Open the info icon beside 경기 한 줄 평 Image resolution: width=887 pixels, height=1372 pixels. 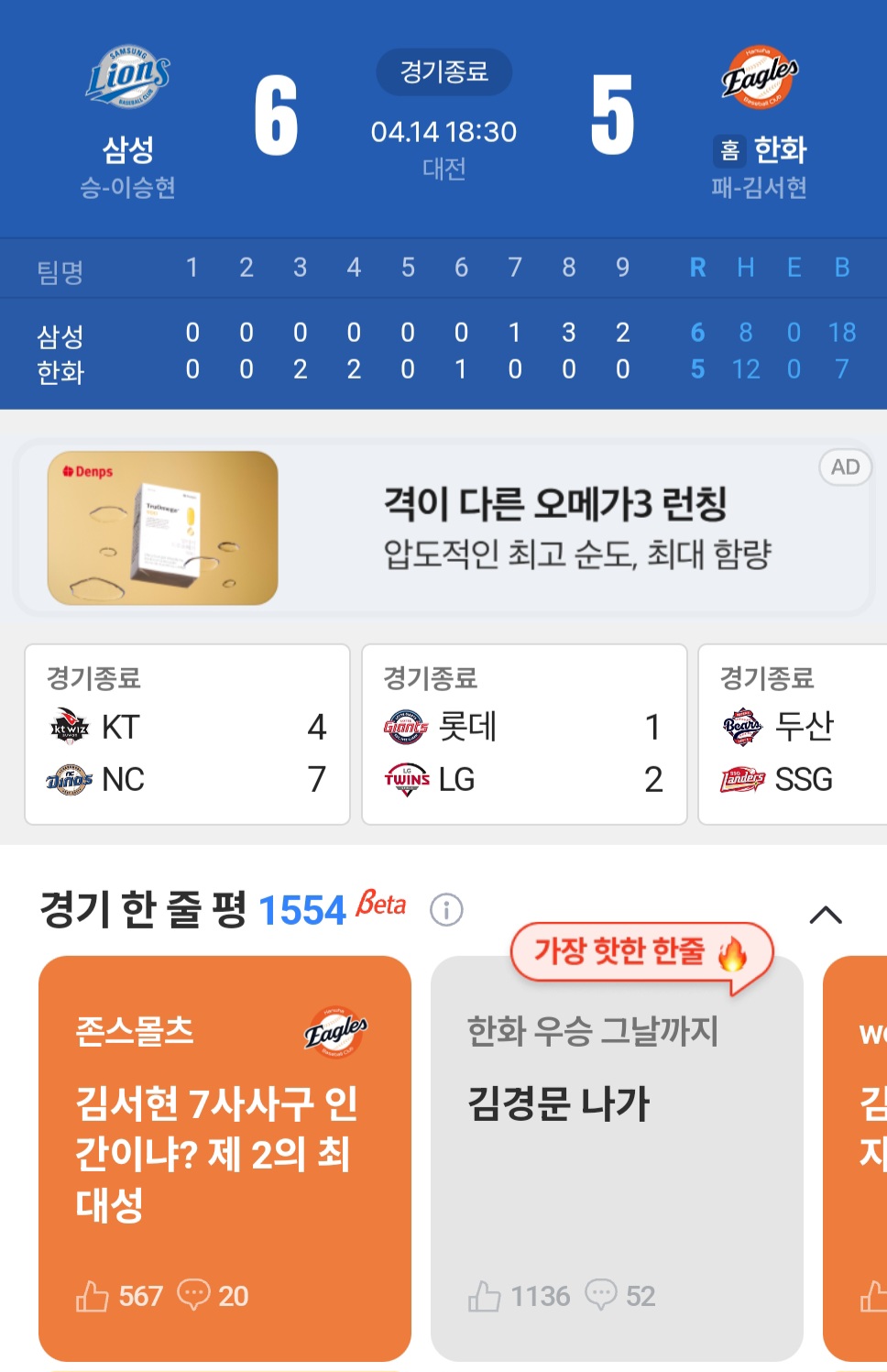coord(446,910)
